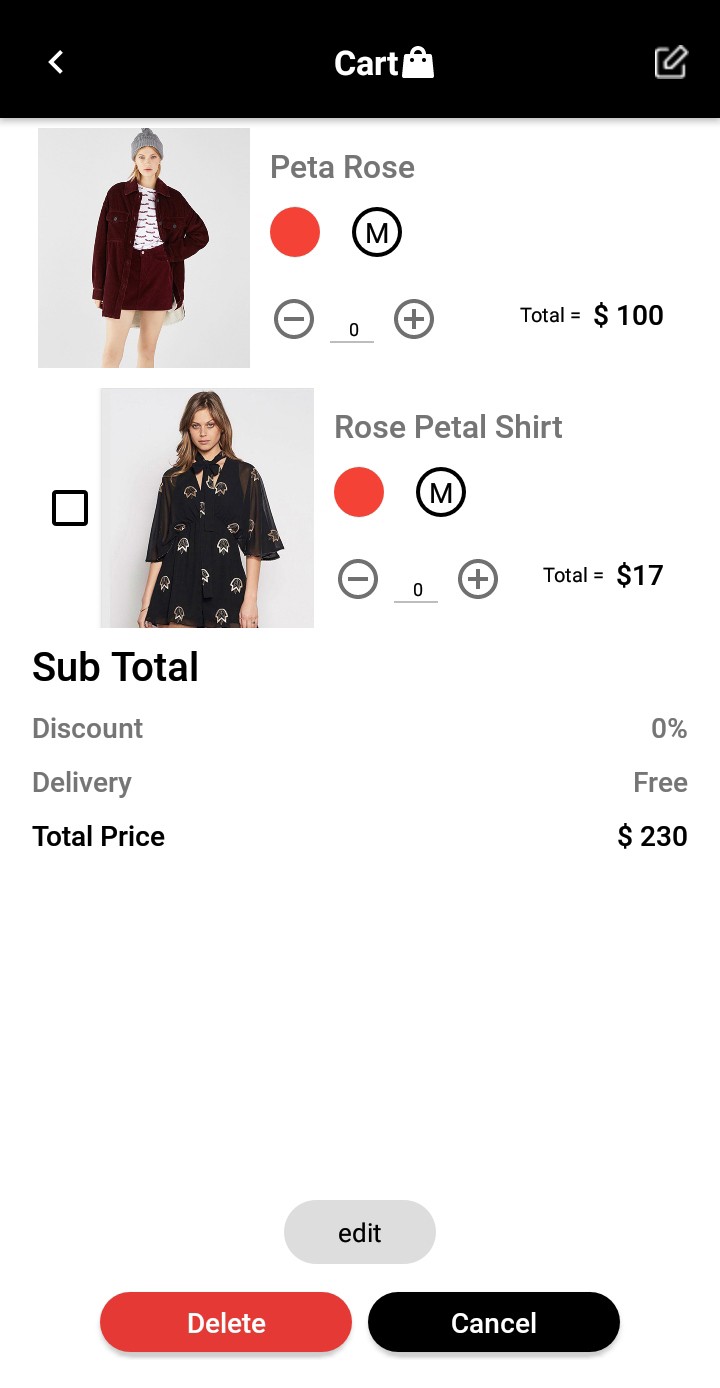
Task: Increase quantity of Peta Rose
Action: (414, 320)
